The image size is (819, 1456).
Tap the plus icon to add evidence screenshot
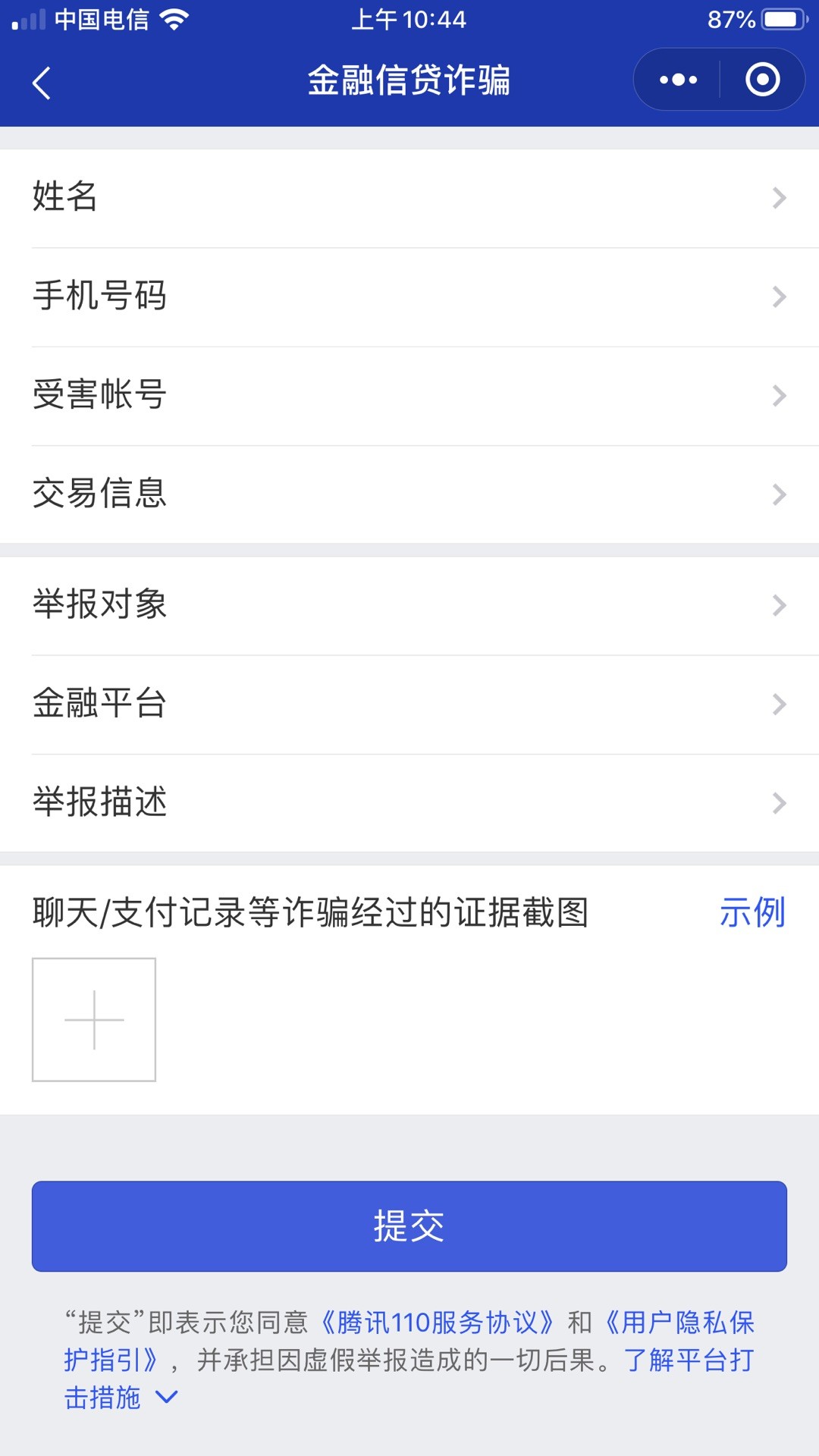point(93,1019)
